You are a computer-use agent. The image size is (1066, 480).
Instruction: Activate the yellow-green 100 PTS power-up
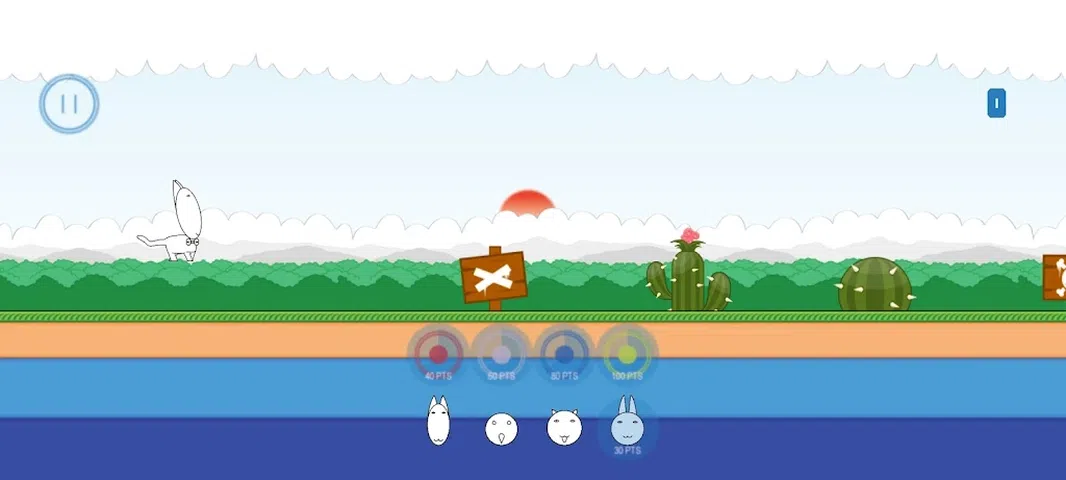[x=627, y=354]
